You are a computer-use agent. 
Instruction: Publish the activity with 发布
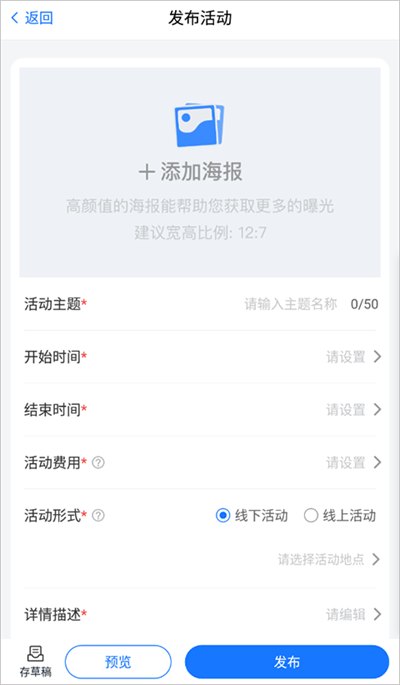click(287, 662)
